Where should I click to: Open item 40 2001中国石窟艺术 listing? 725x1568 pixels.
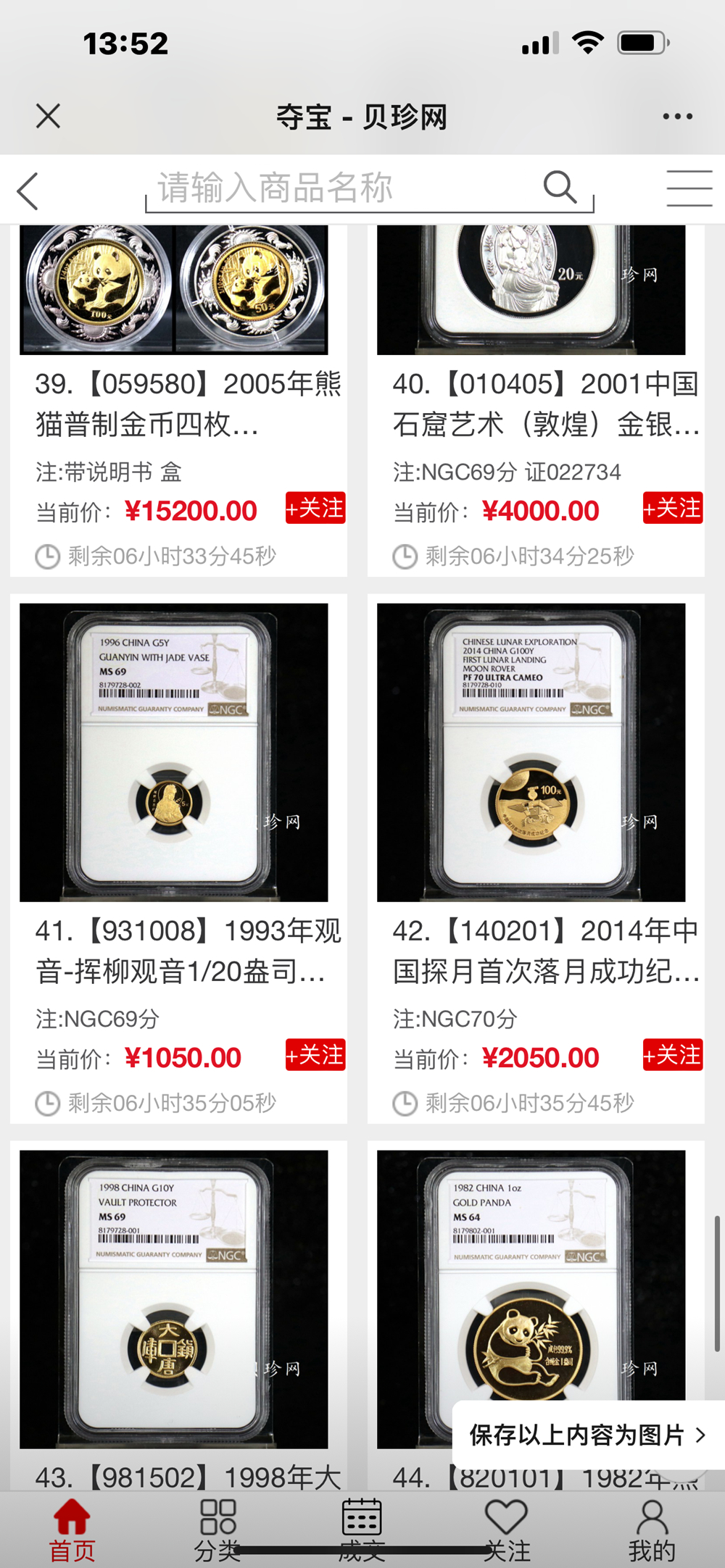pyautogui.click(x=545, y=404)
